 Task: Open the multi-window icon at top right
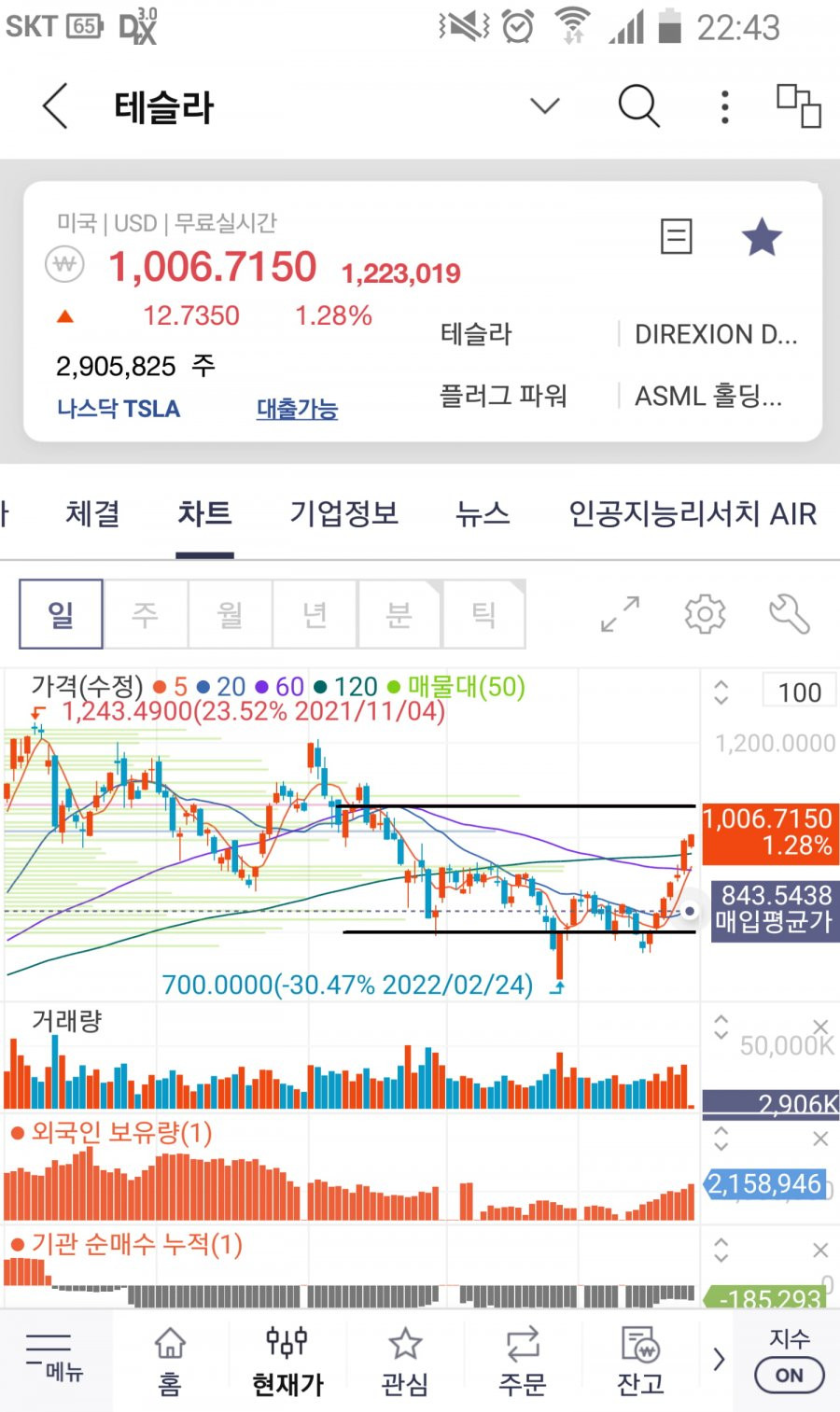[x=799, y=105]
